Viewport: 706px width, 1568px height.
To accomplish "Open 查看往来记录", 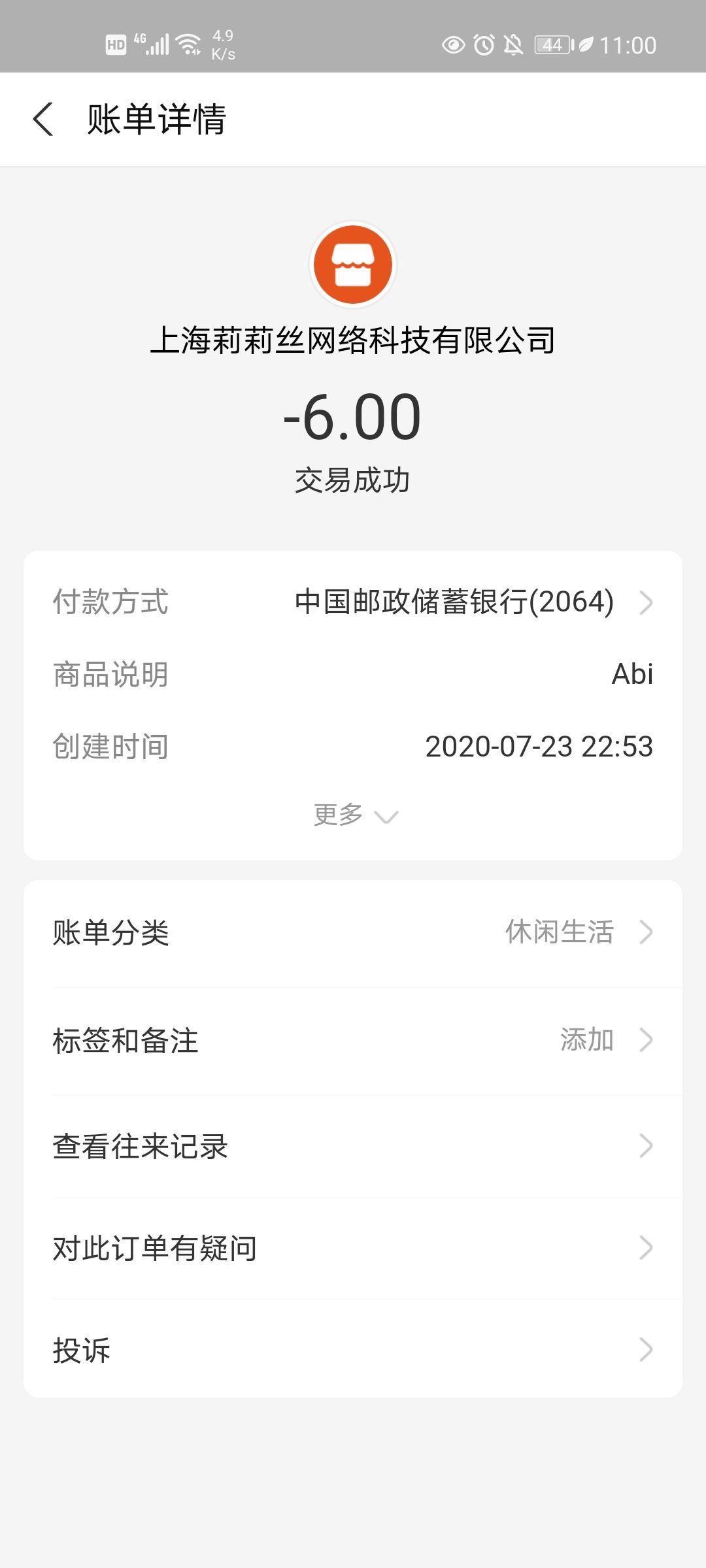I will (353, 1147).
